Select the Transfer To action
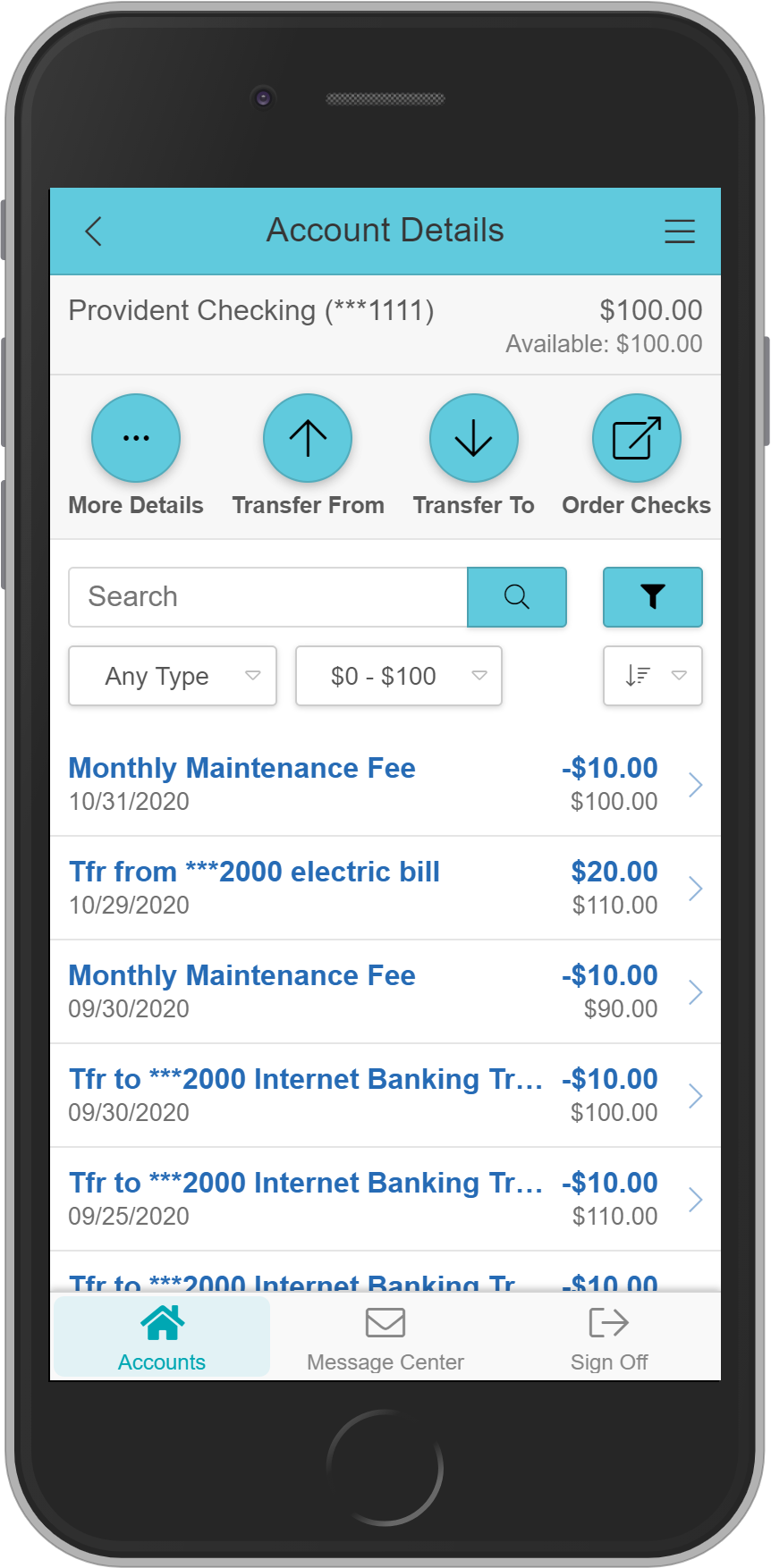The height and width of the screenshot is (1568, 771). [x=473, y=438]
